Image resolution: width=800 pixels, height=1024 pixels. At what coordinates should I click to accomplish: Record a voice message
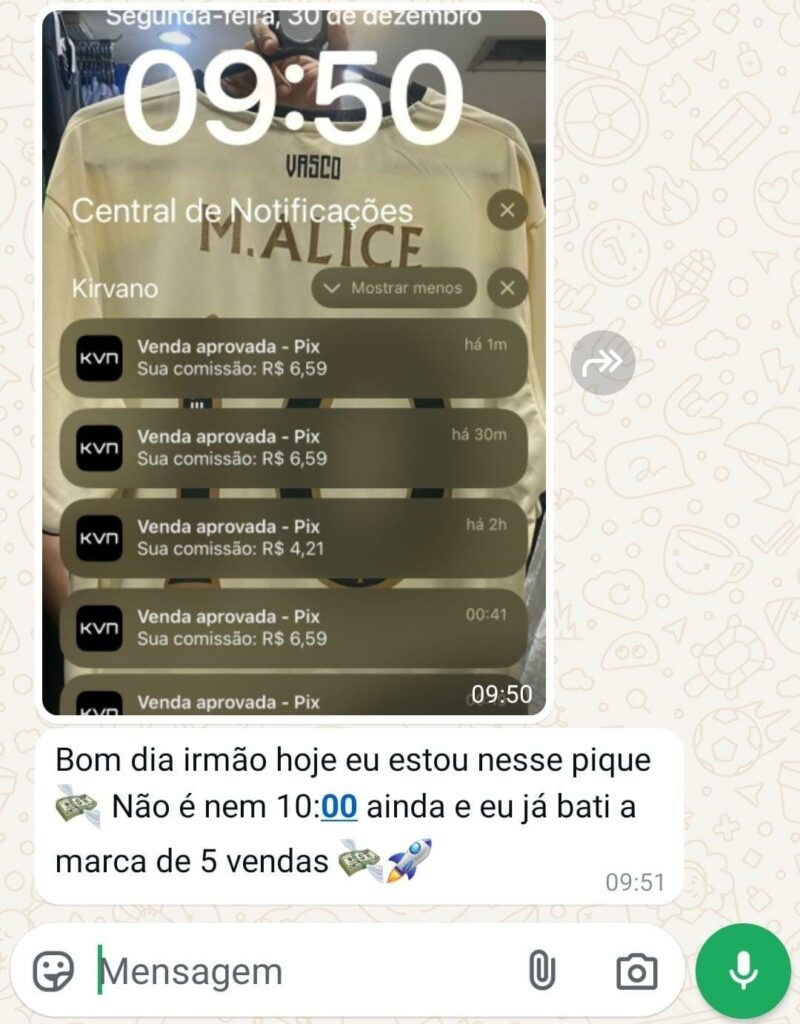coord(743,971)
